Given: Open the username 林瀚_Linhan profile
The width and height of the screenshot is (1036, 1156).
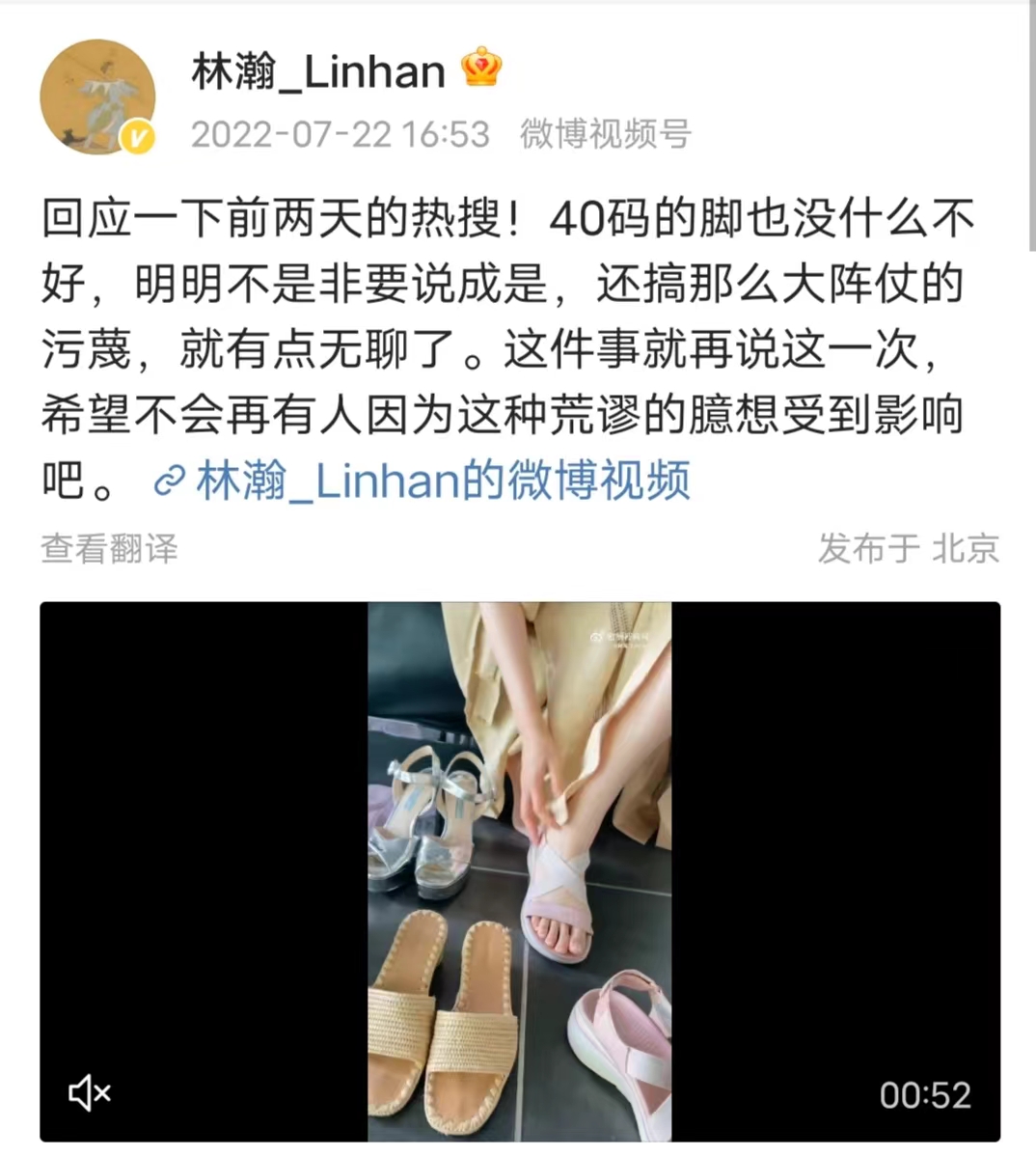Looking at the screenshot, I should coord(318,69).
